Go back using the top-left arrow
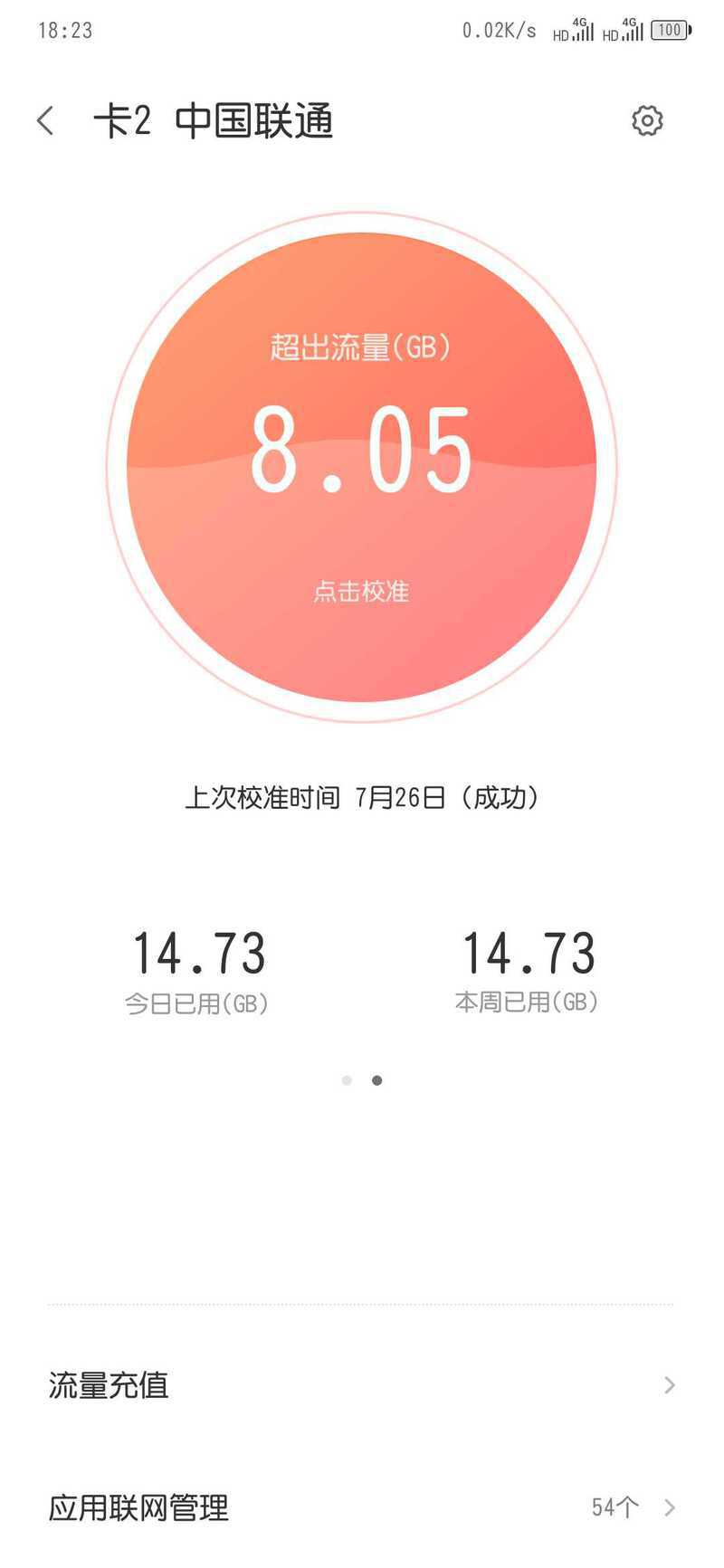 click(45, 120)
